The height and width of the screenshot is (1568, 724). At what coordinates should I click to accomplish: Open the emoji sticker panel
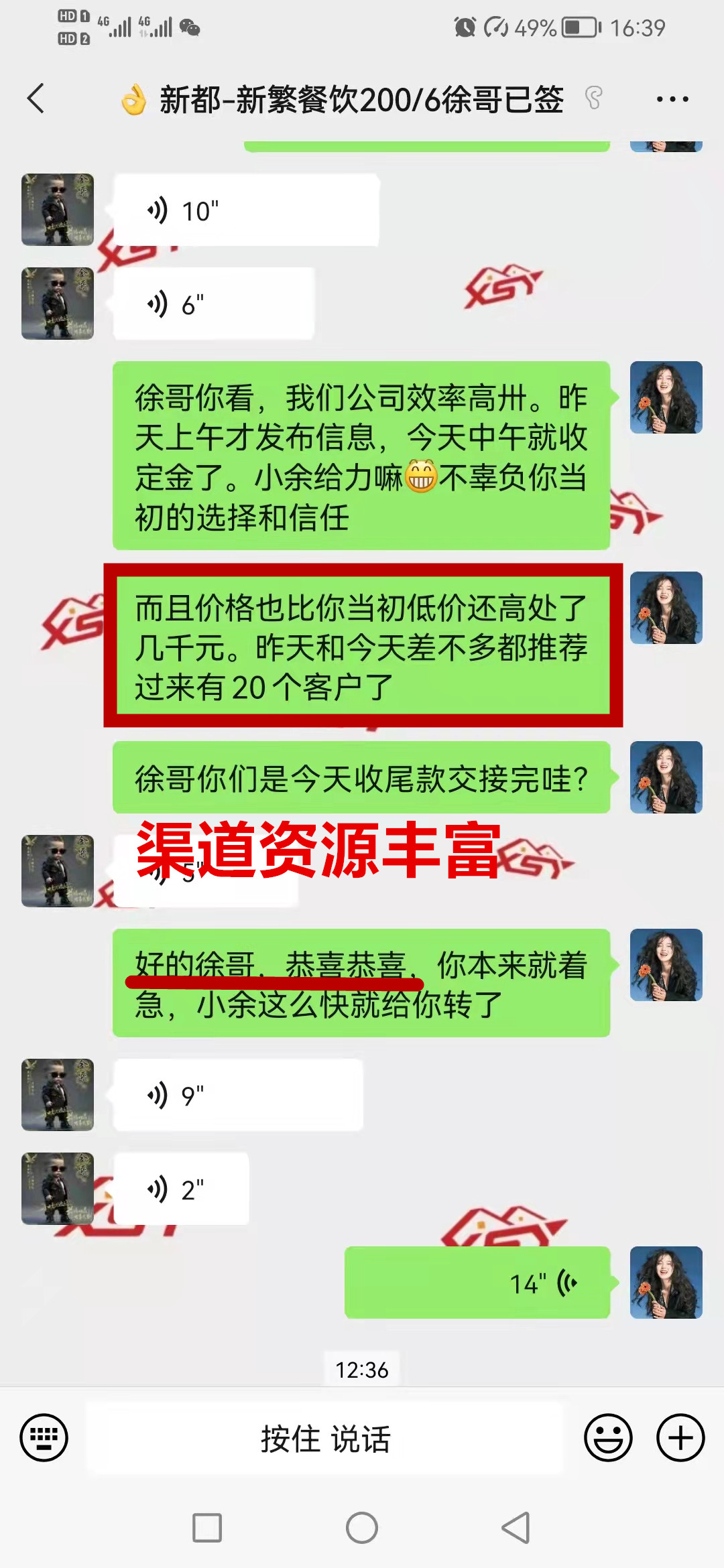[x=608, y=1438]
